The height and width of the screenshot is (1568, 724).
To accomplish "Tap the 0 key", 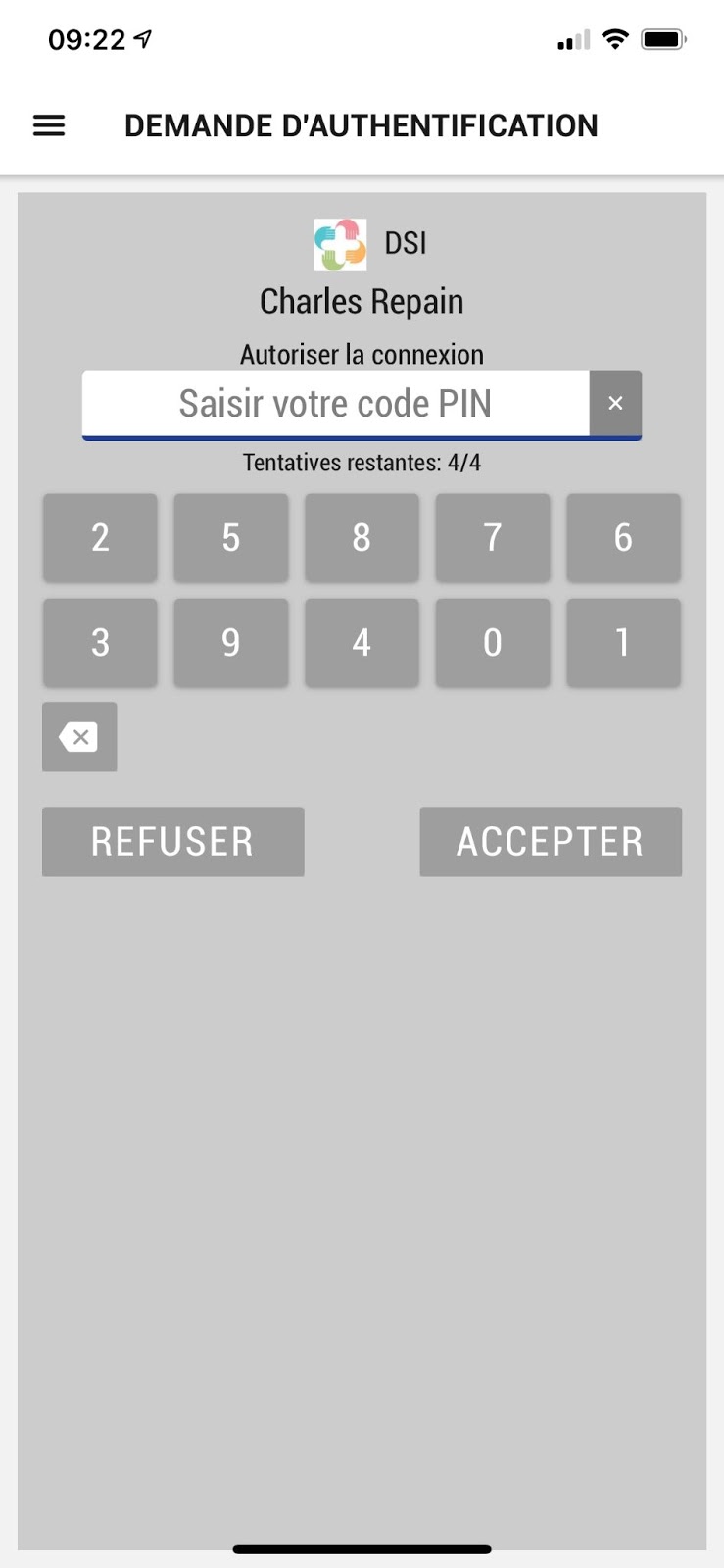I will (493, 643).
